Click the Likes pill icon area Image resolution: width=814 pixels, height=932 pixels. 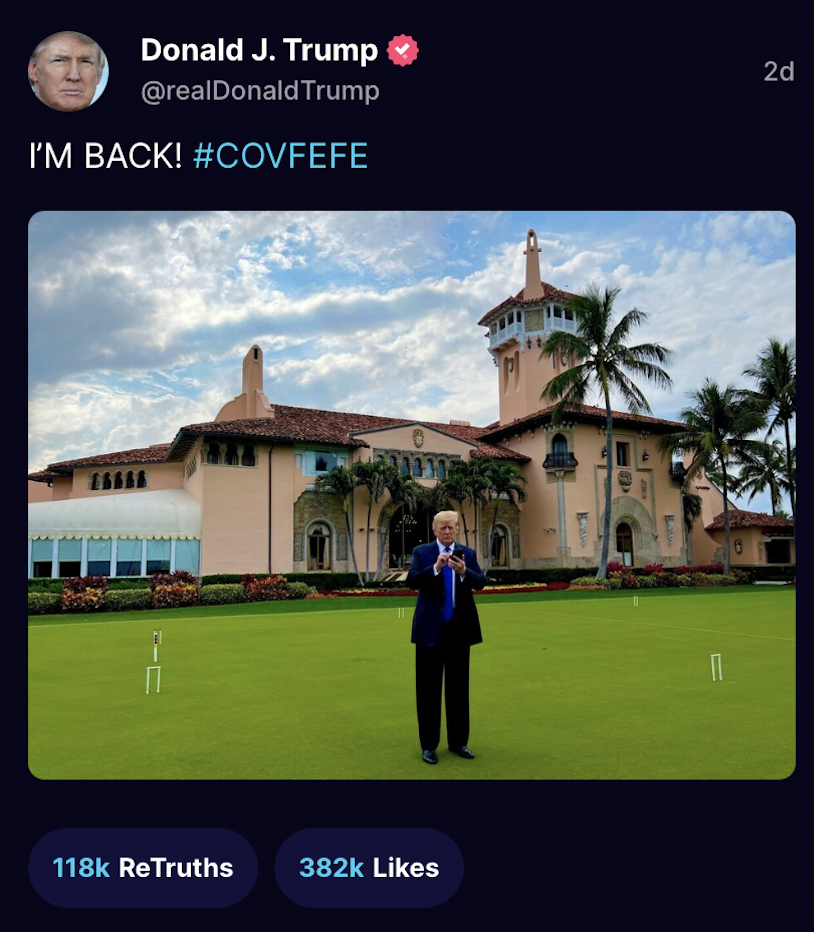click(368, 868)
